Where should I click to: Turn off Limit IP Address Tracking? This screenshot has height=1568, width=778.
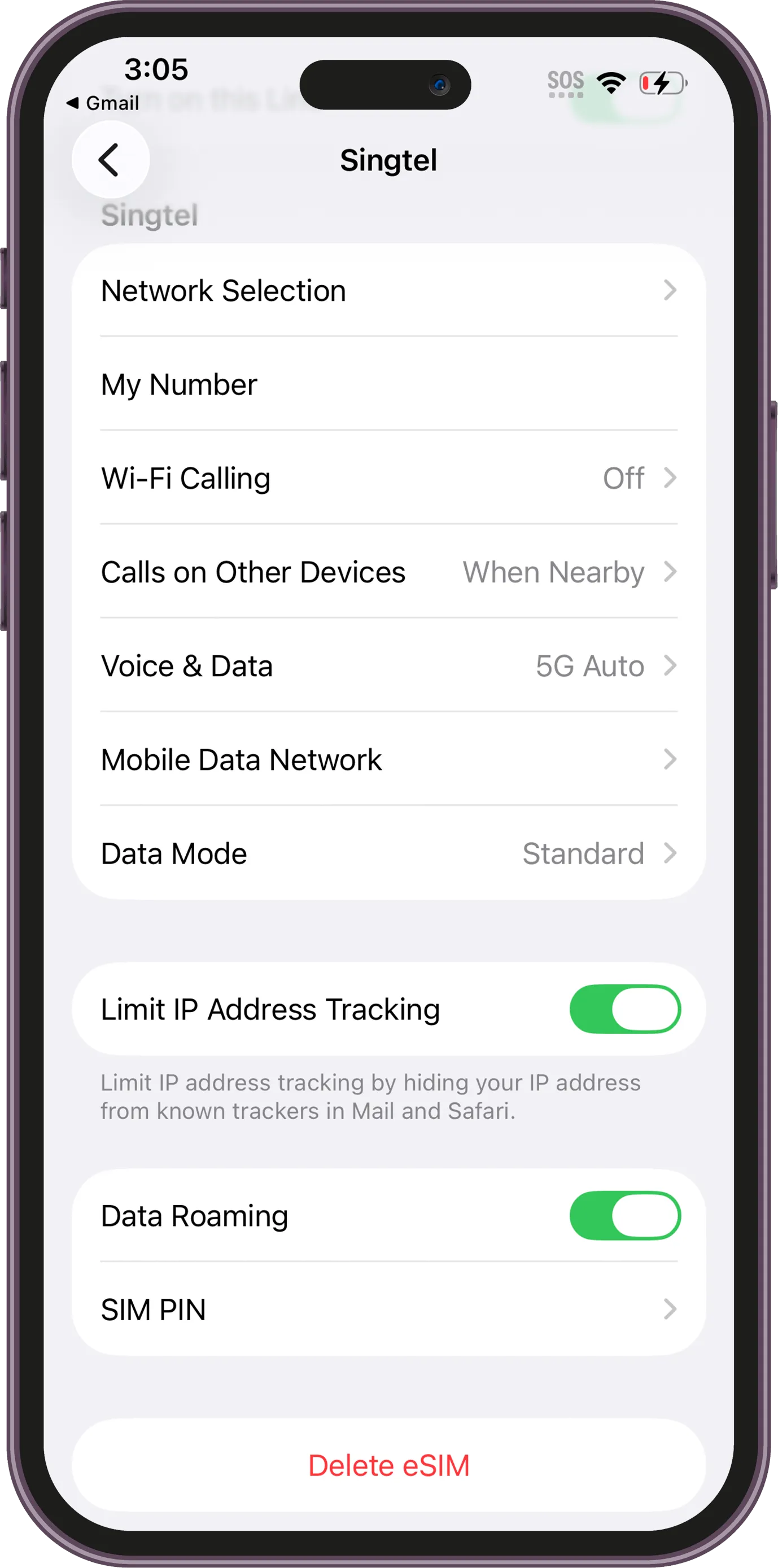point(624,1009)
